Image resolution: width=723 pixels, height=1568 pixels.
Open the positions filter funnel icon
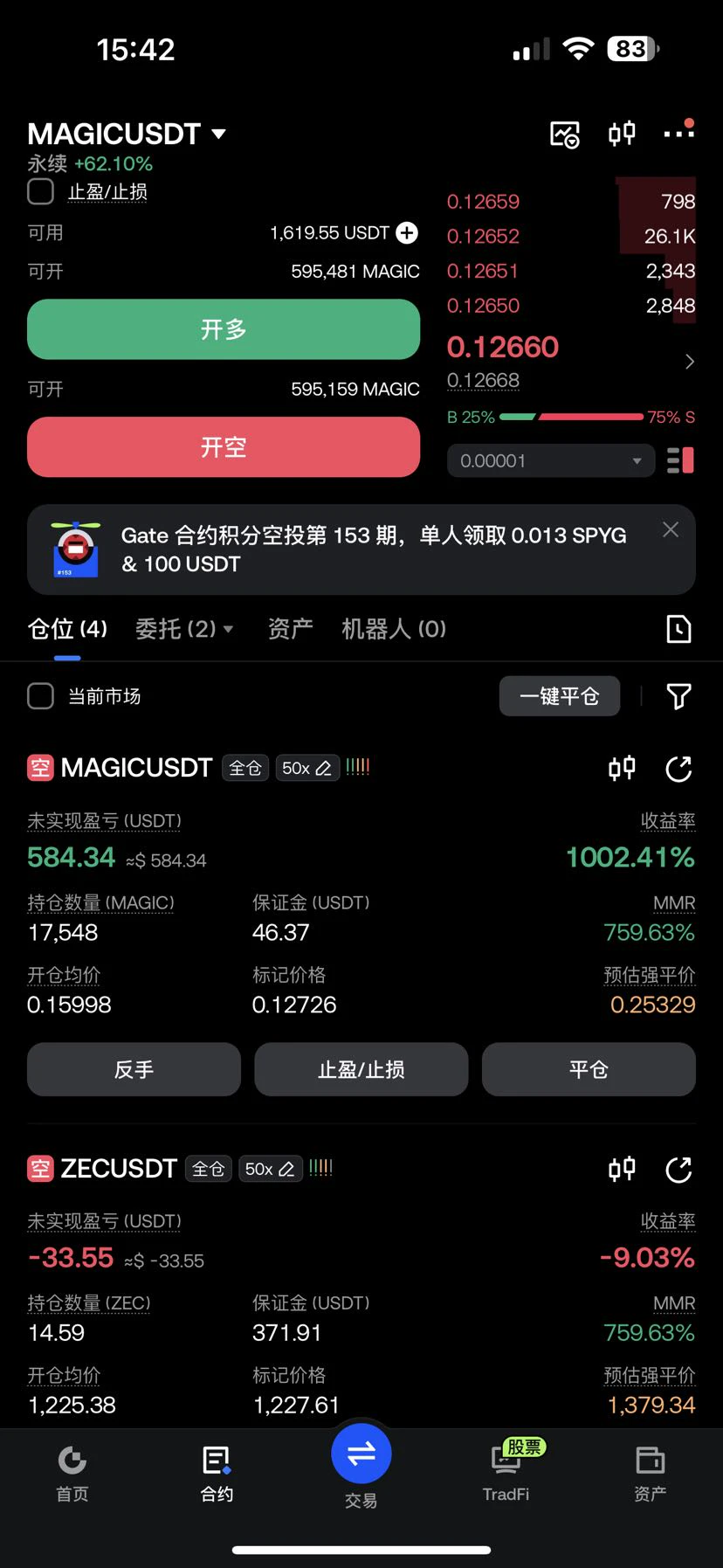pyautogui.click(x=678, y=696)
